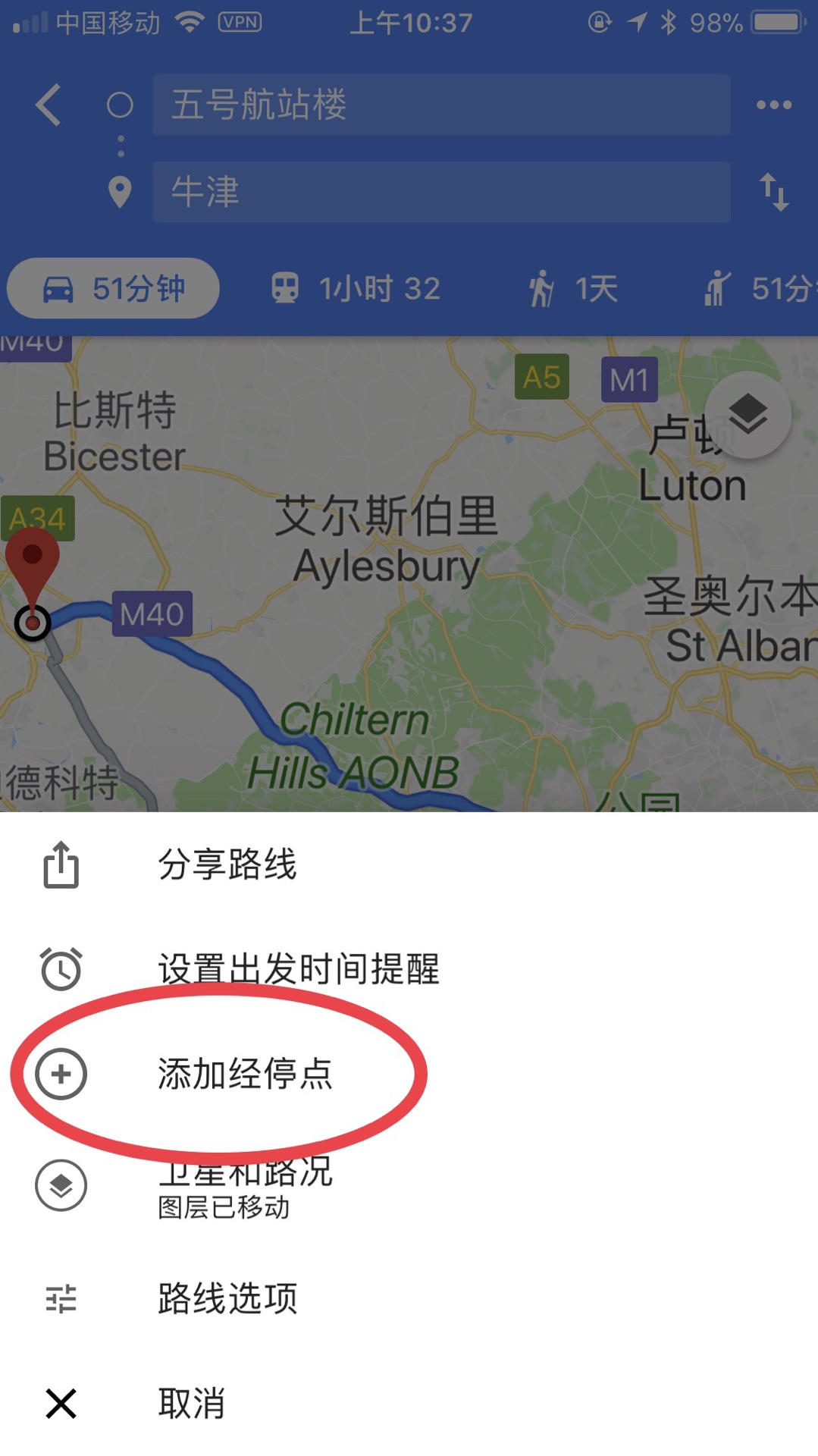Switch to the ride-hailing tab
The width and height of the screenshot is (818, 1456).
[758, 288]
